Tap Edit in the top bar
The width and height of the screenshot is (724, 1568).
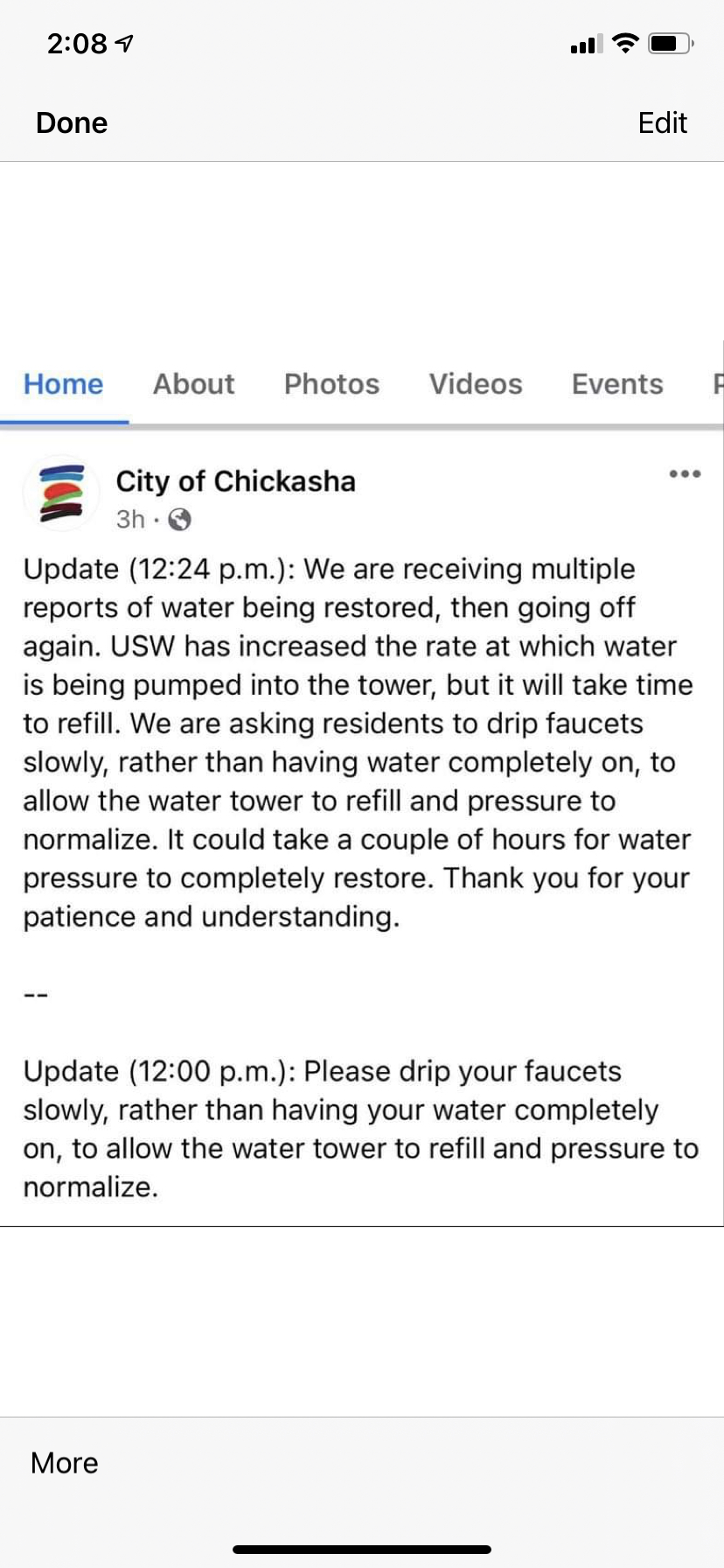(662, 122)
